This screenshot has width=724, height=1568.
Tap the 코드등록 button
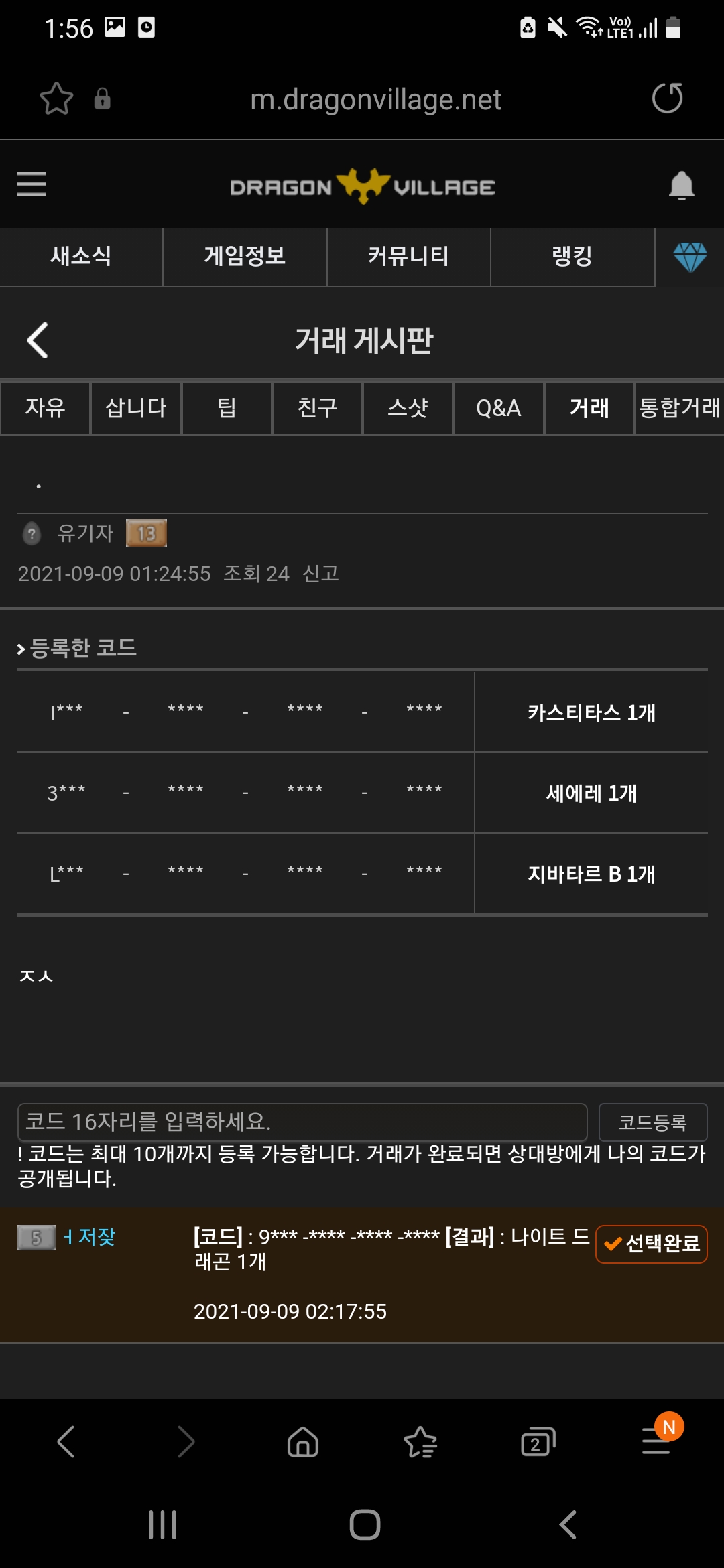[652, 1122]
